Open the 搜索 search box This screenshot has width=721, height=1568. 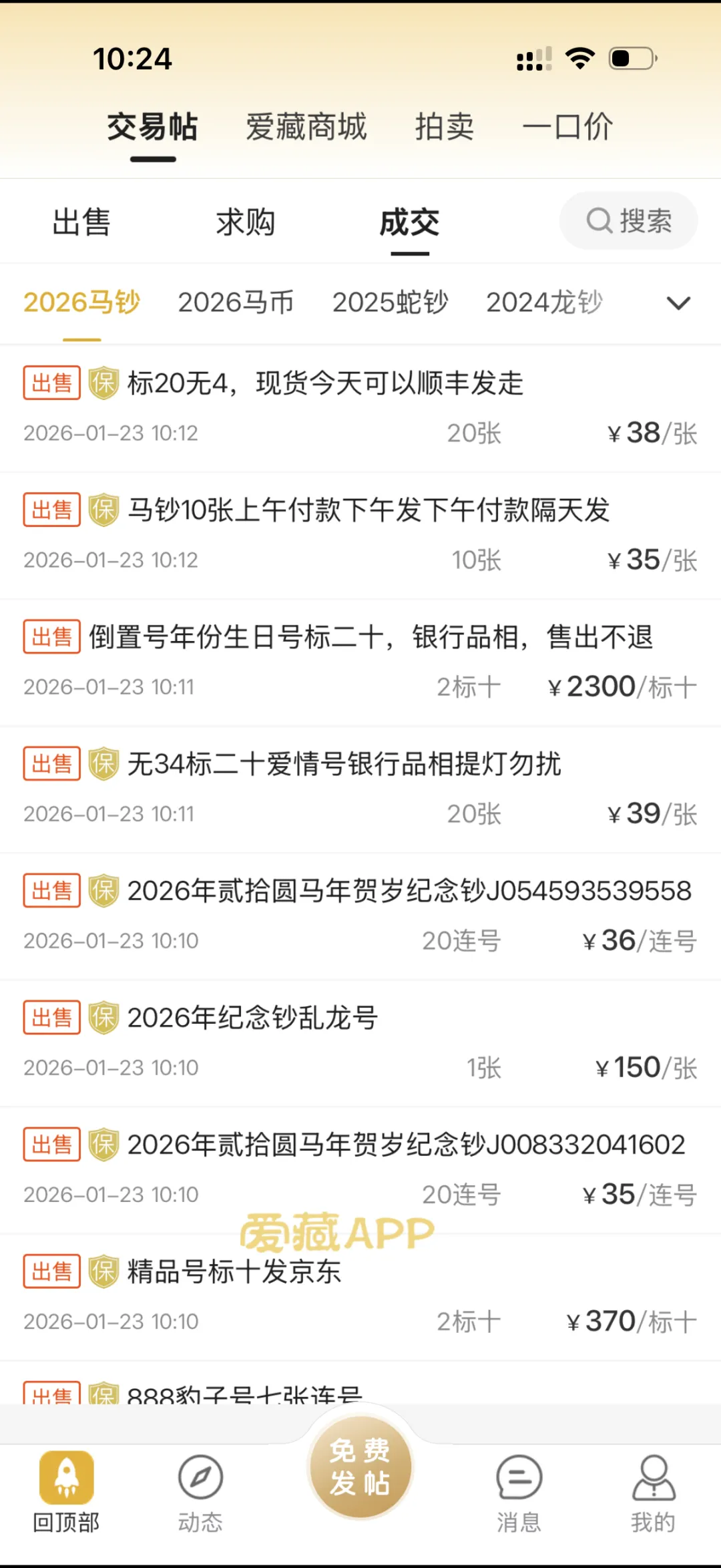[x=628, y=220]
